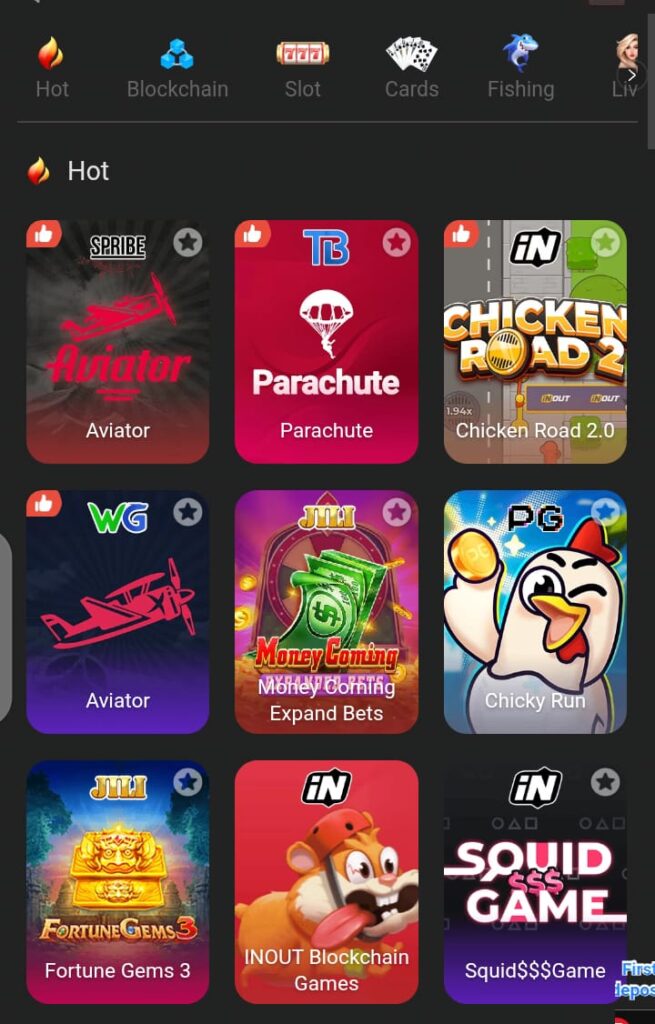Screen dimensions: 655x1024
Task: Favorite Squid$$$Game using its star icon
Action: [605, 782]
